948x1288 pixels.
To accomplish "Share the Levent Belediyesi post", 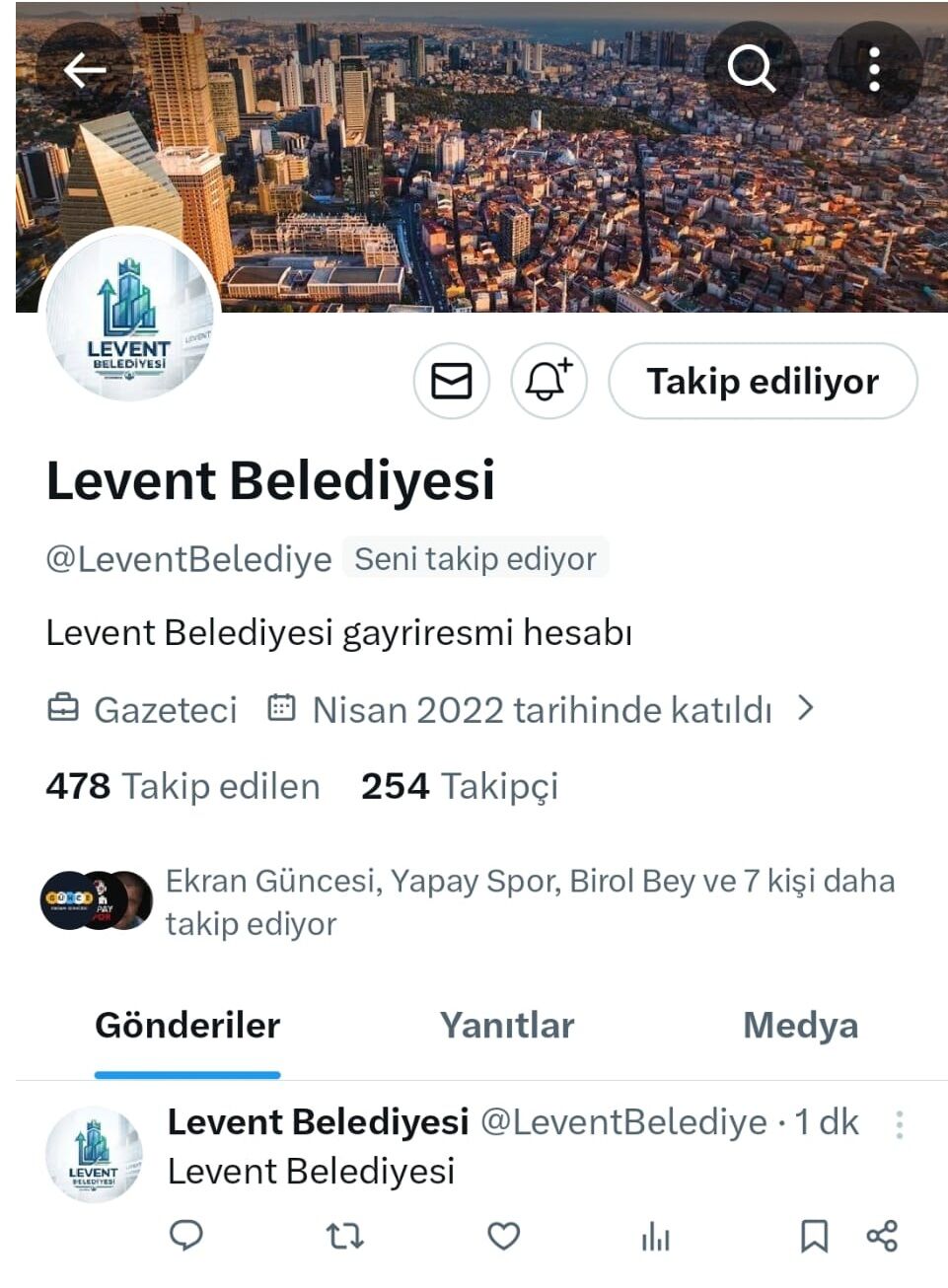I will [x=882, y=1236].
